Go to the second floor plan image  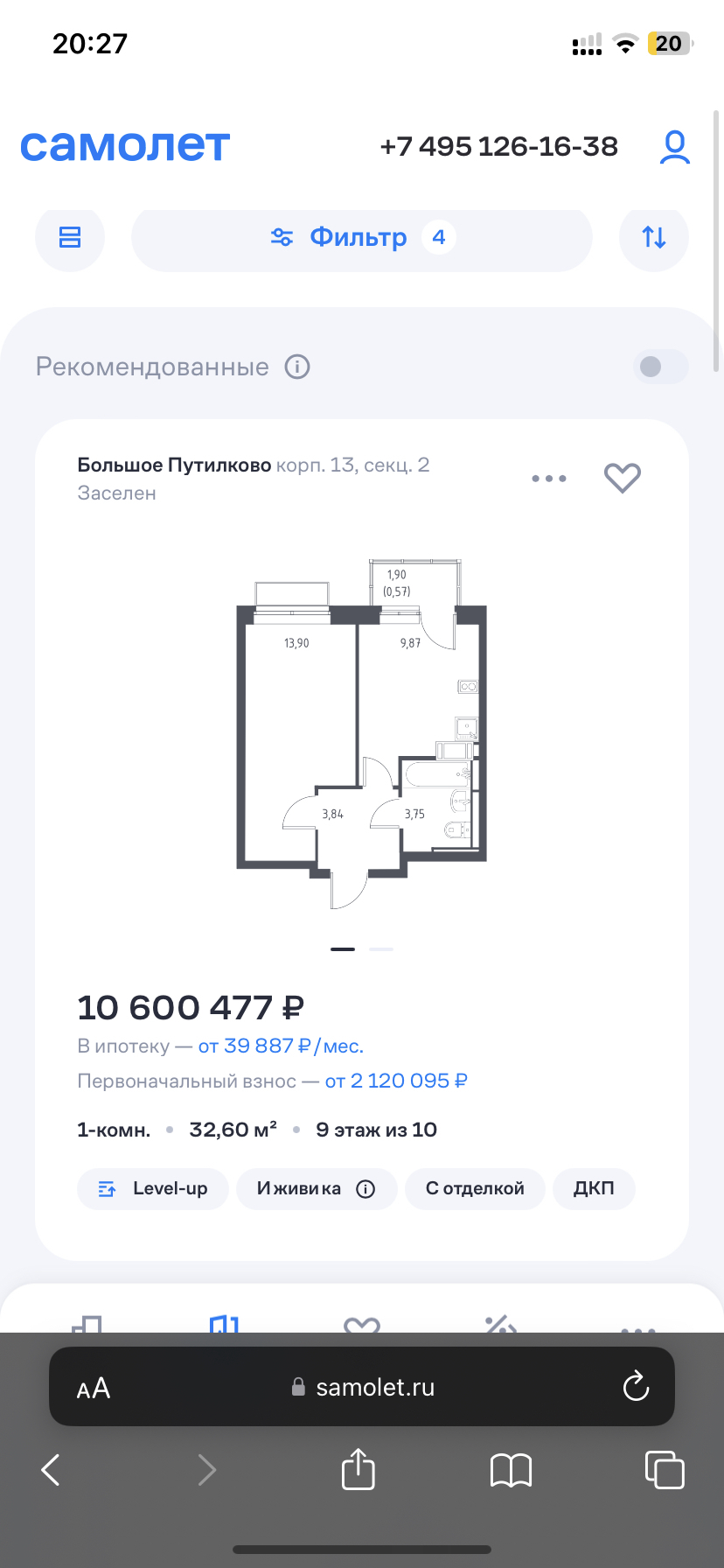[x=381, y=948]
